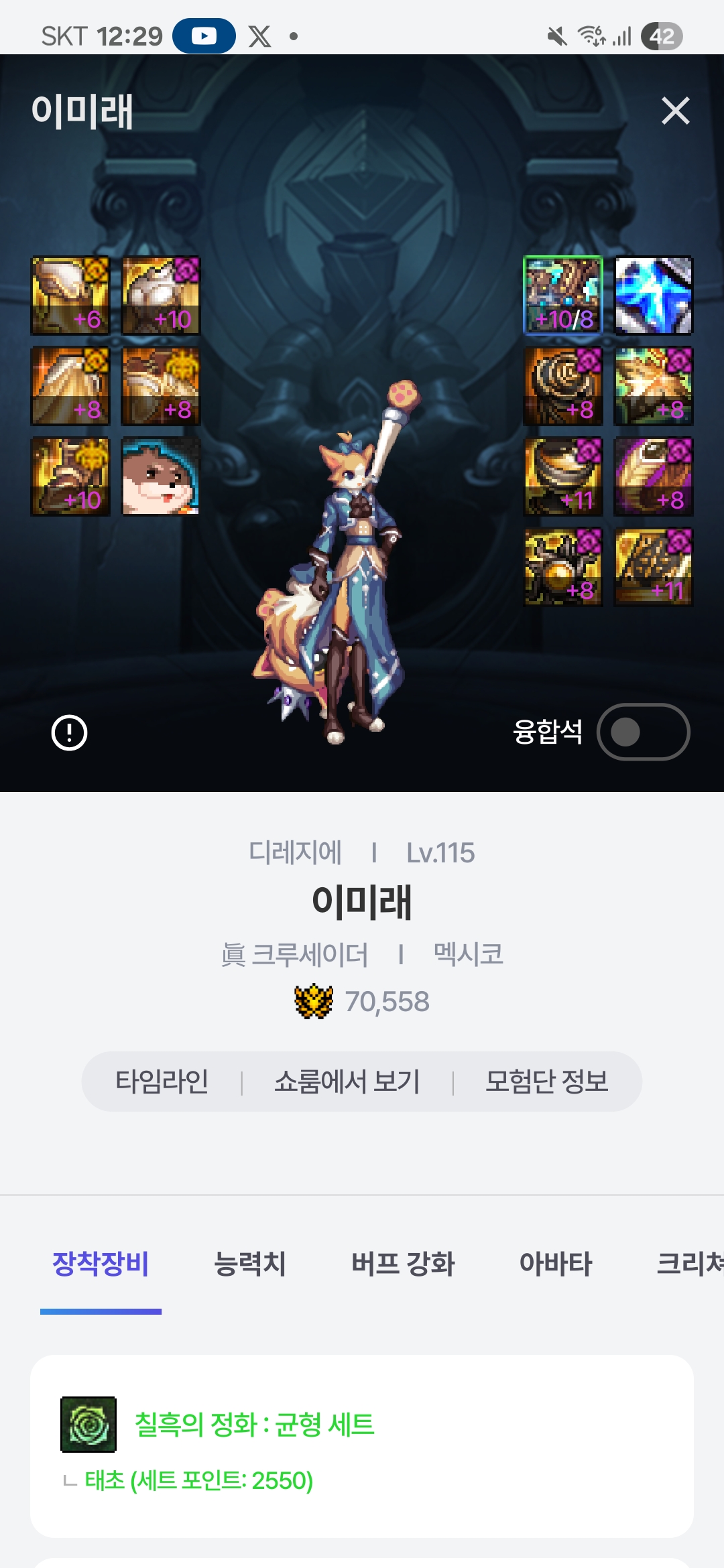Select the 장착장비 tab

pyautogui.click(x=101, y=1264)
